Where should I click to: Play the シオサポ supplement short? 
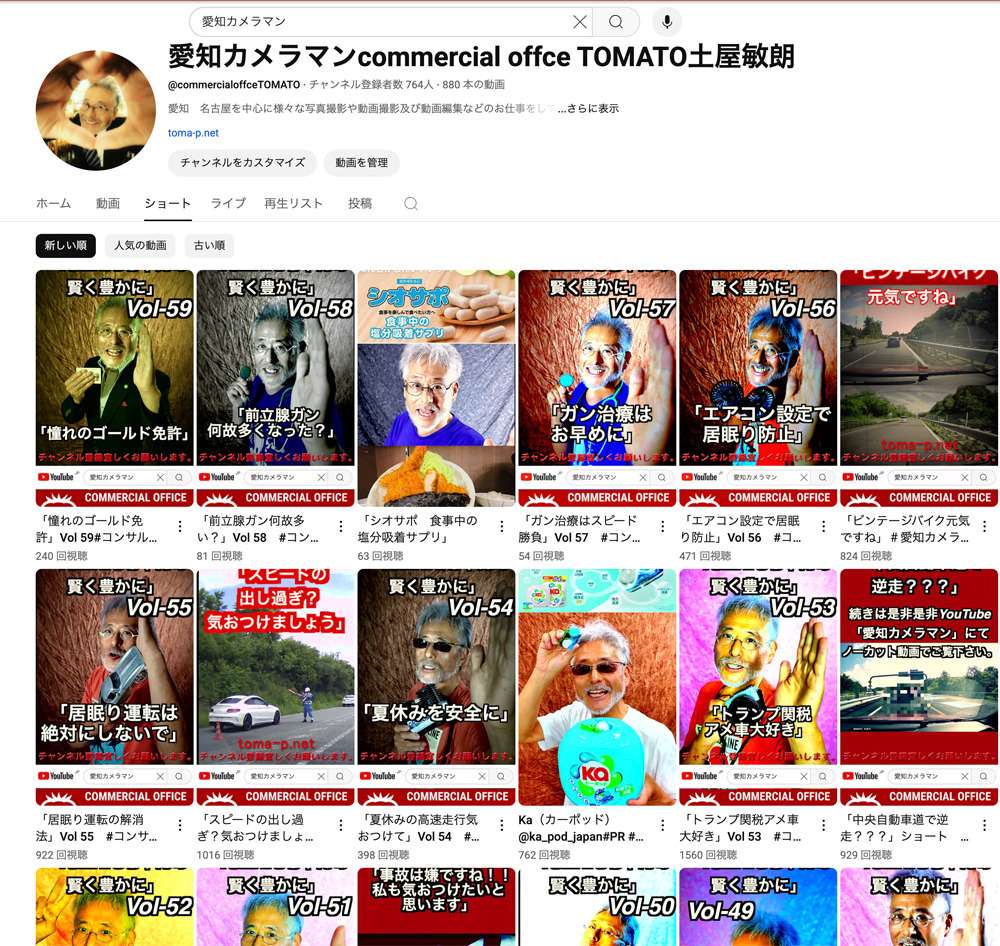pos(436,388)
